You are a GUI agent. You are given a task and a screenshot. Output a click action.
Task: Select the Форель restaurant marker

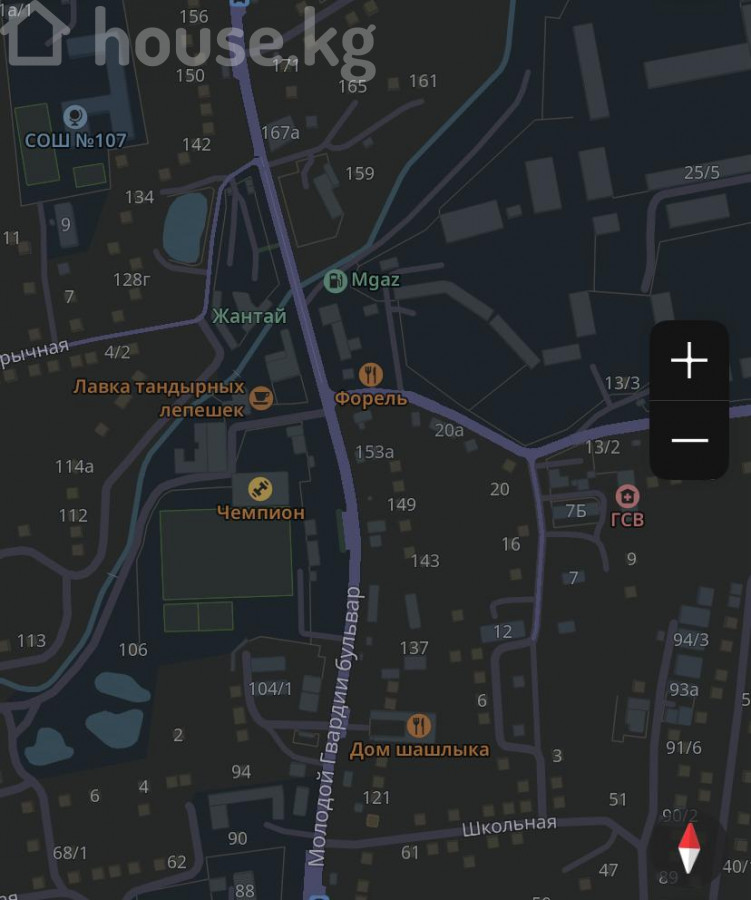tap(371, 375)
